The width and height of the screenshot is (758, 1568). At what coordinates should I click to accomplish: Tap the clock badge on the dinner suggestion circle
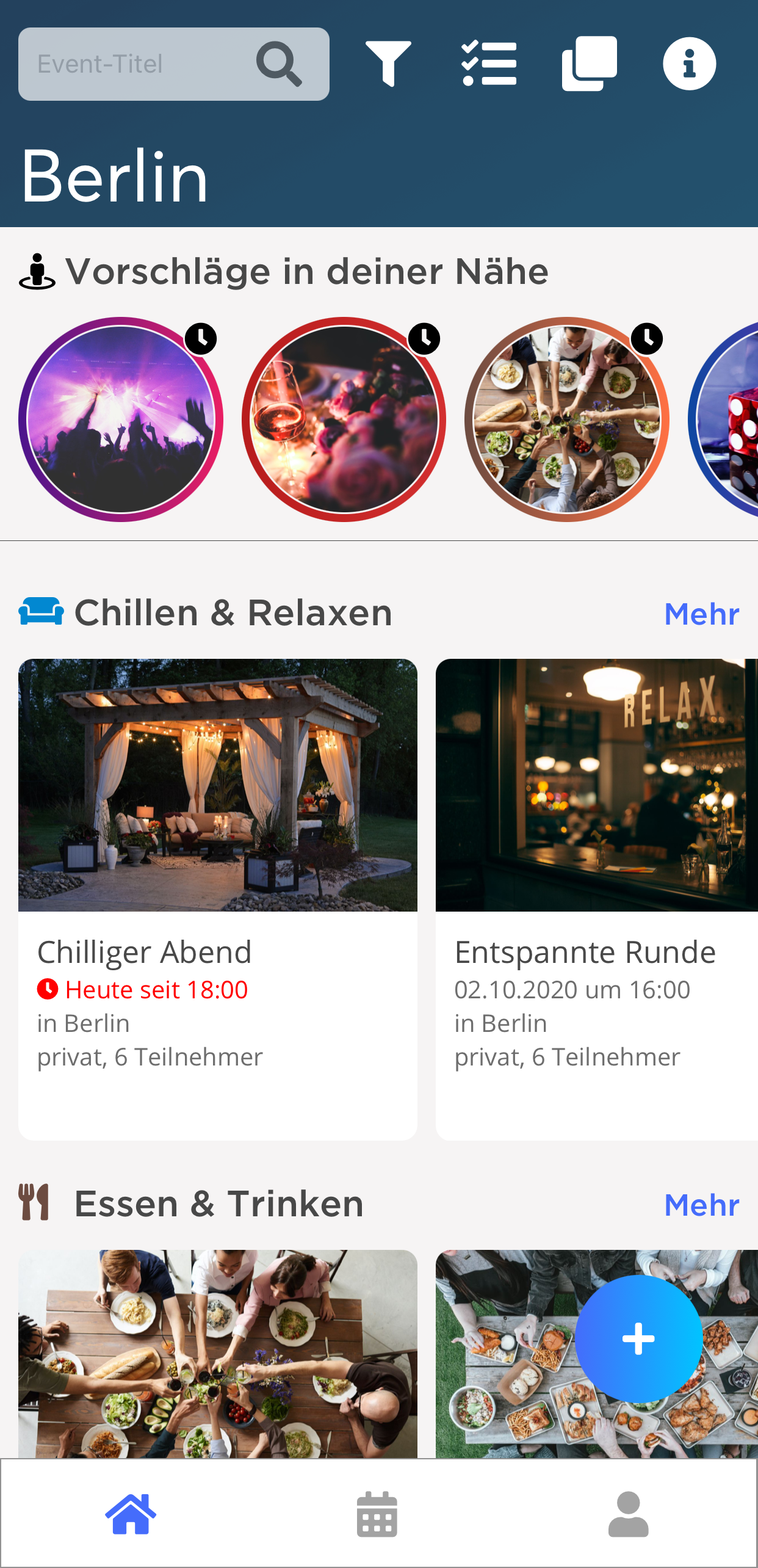648,340
